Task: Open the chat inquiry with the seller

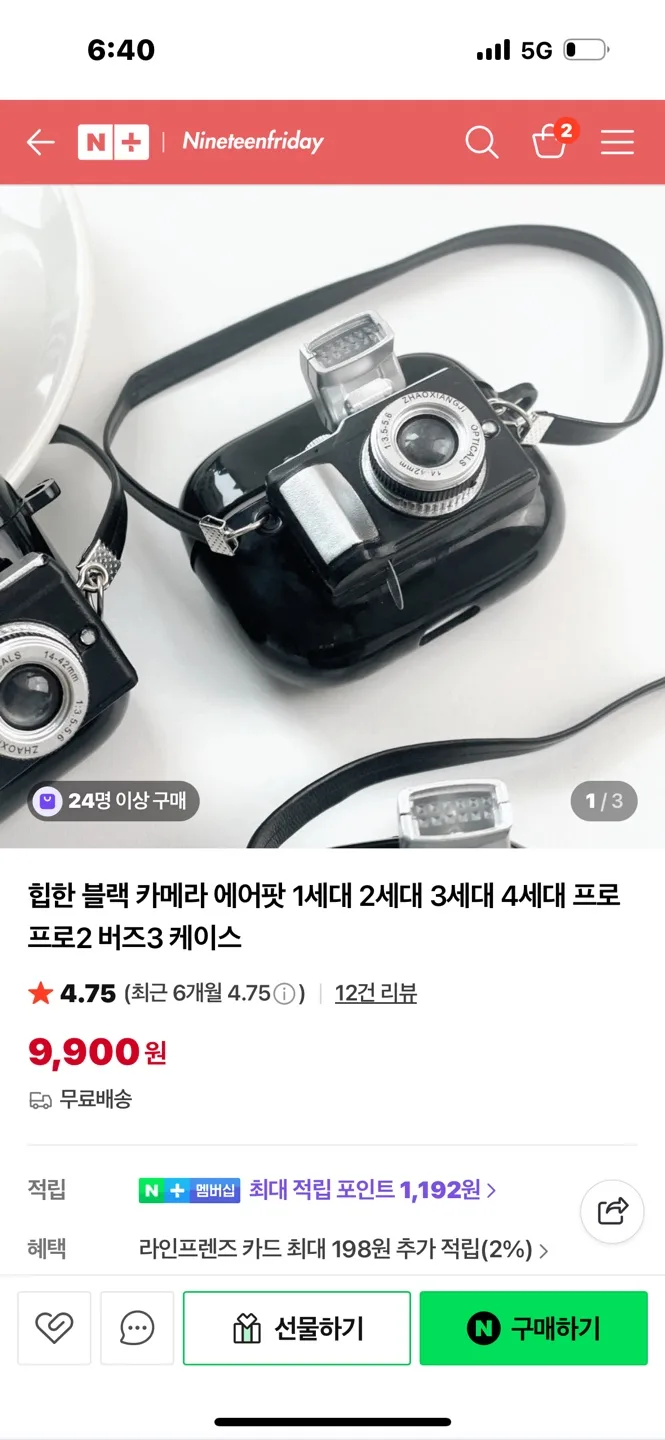Action: (x=137, y=1328)
